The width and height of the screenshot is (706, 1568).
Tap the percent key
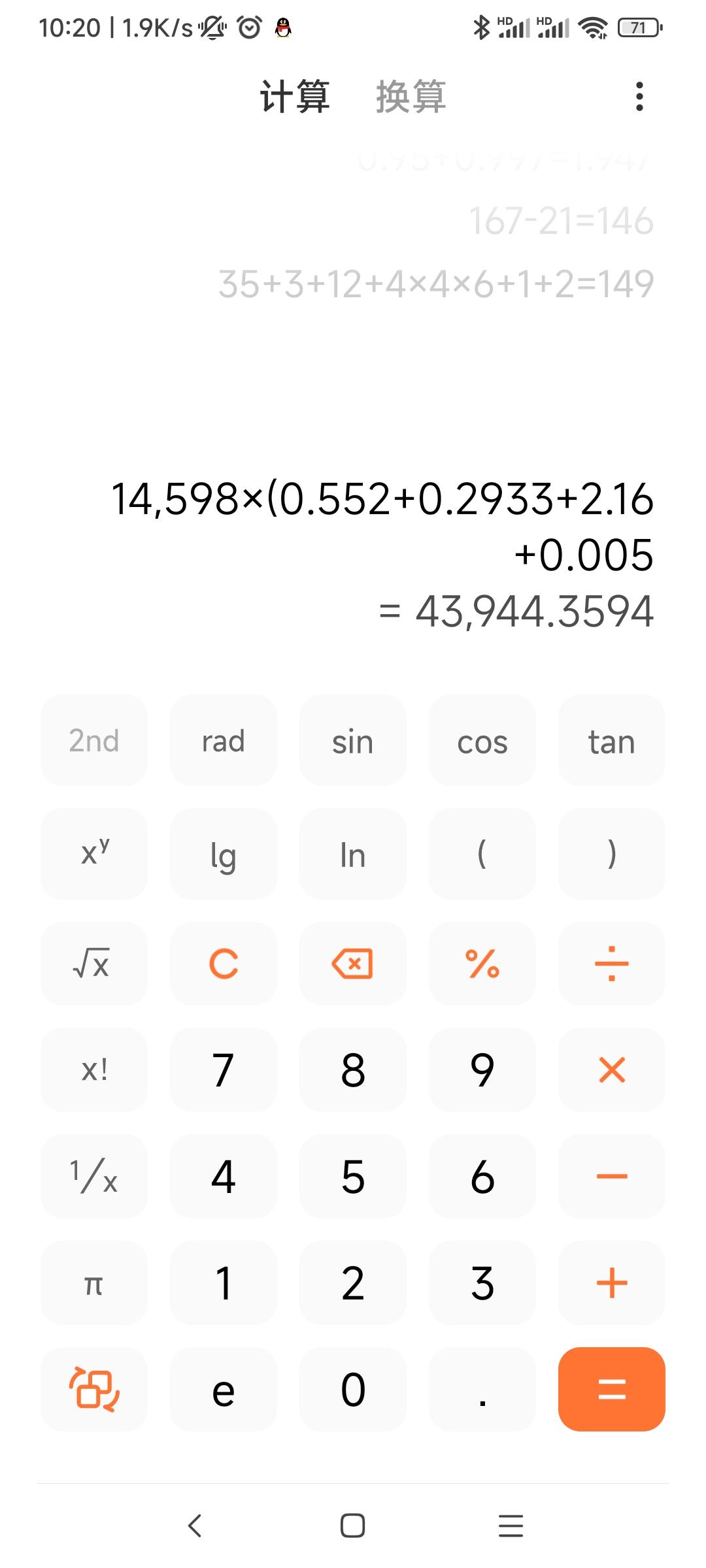pyautogui.click(x=482, y=964)
